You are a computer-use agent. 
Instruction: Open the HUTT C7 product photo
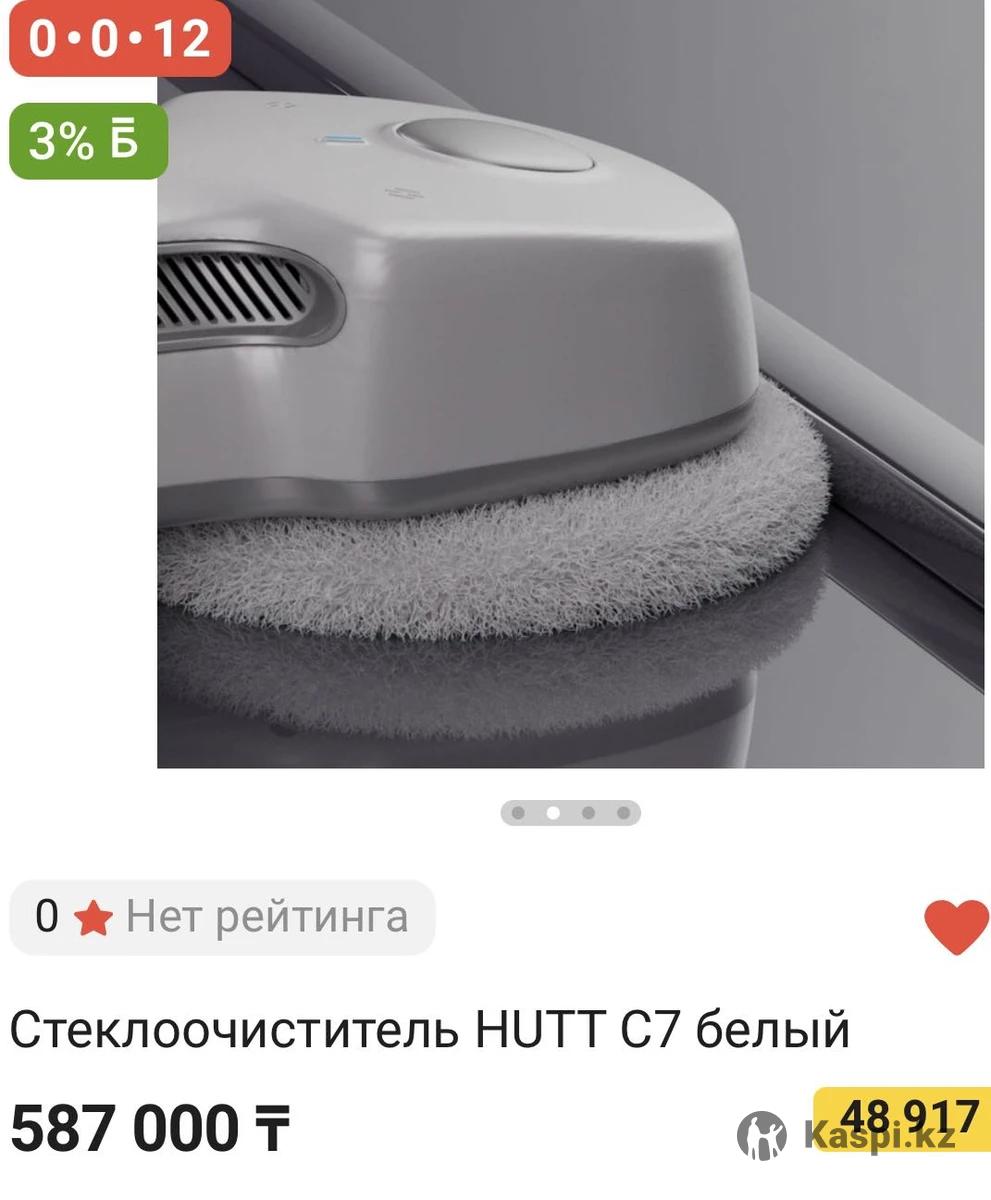point(570,400)
